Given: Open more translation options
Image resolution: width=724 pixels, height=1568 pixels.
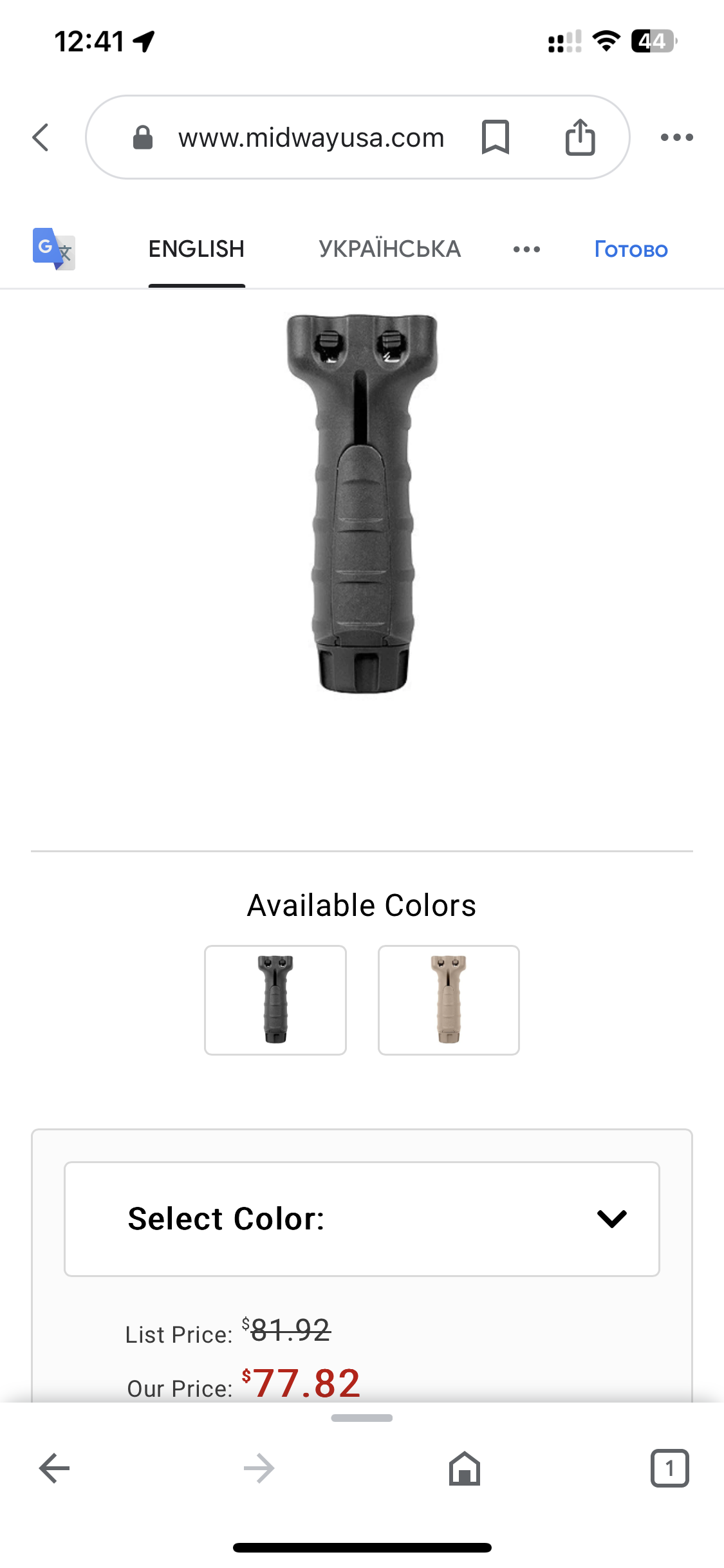Looking at the screenshot, I should click(526, 249).
